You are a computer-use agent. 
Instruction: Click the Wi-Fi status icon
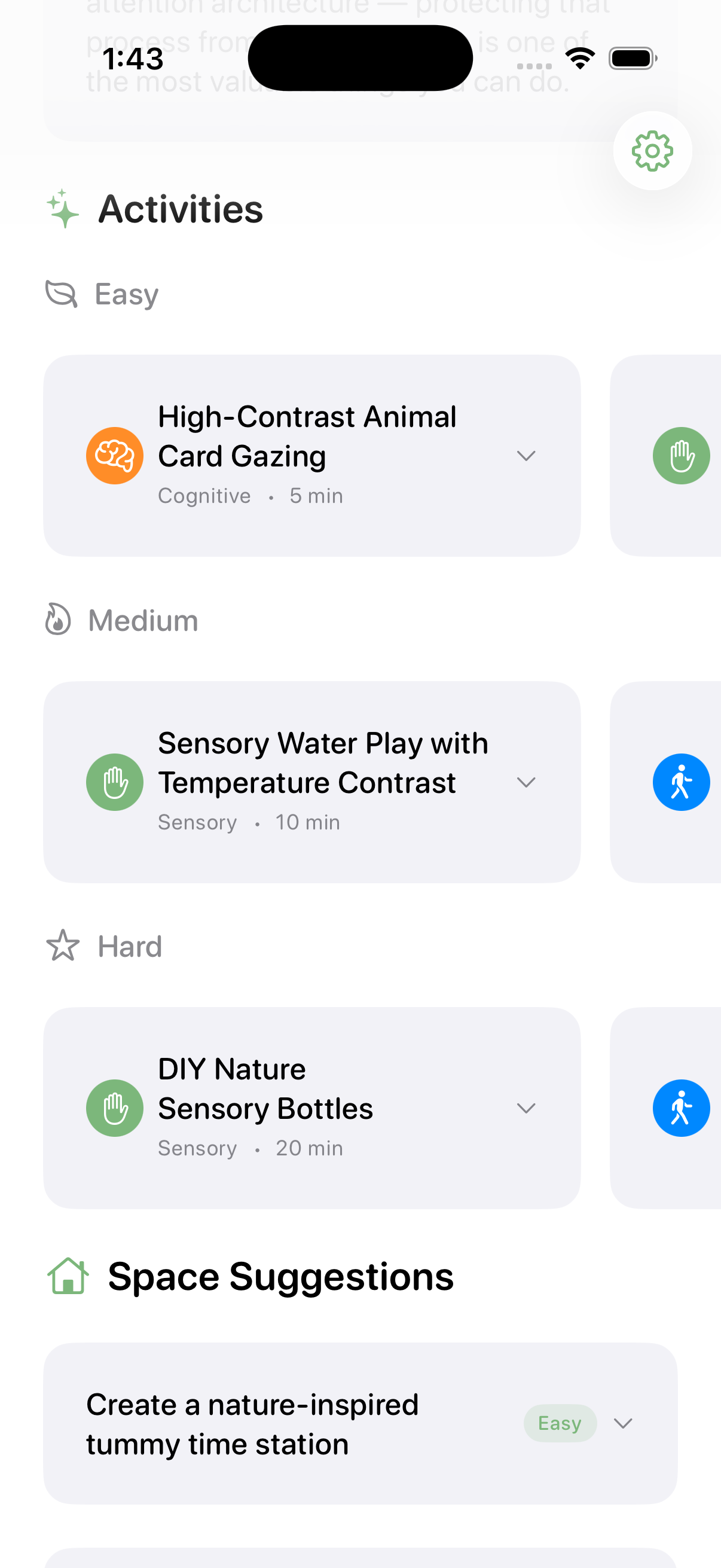coord(579,57)
